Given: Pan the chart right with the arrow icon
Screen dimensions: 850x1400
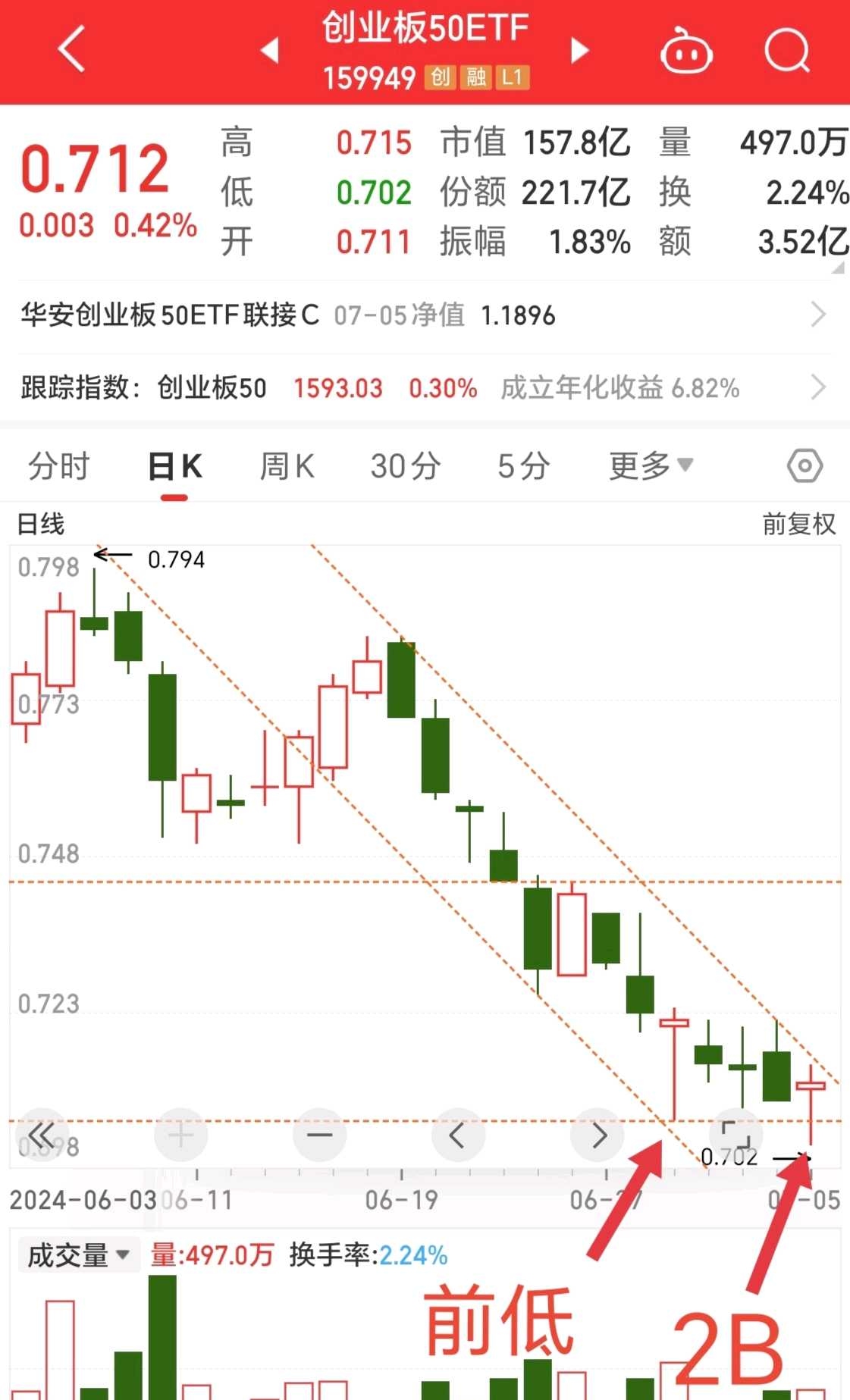Looking at the screenshot, I should tap(598, 1135).
